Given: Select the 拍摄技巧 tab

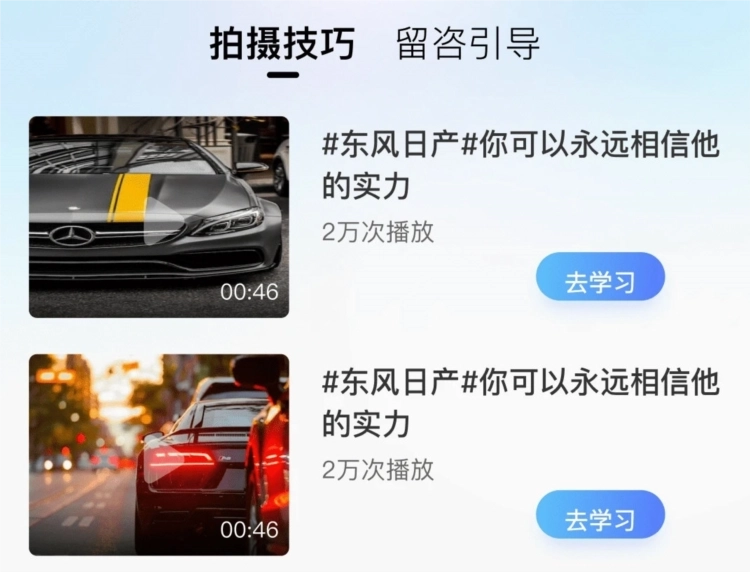Looking at the screenshot, I should pyautogui.click(x=282, y=44).
